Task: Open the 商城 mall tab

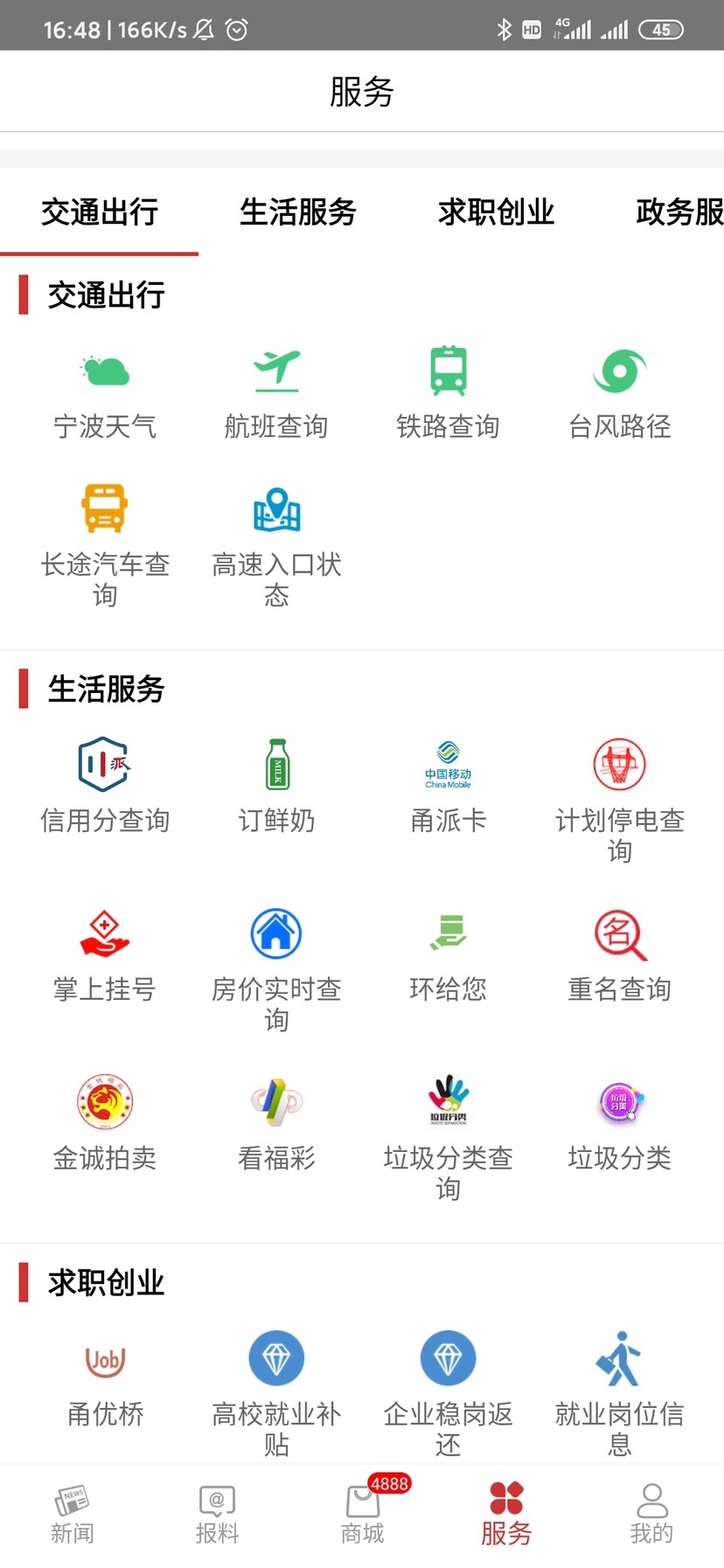Action: 362,1514
